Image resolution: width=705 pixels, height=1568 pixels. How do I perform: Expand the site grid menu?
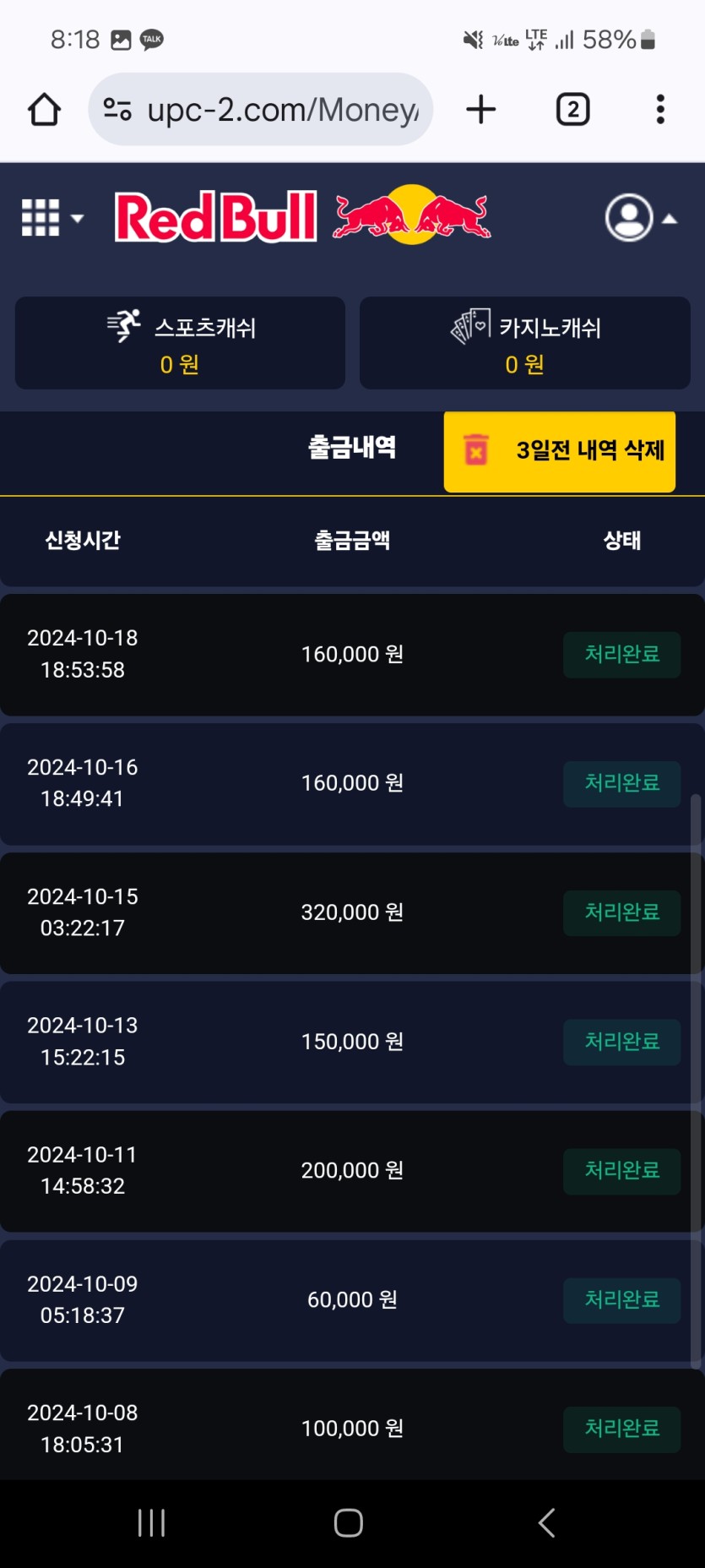click(52, 218)
